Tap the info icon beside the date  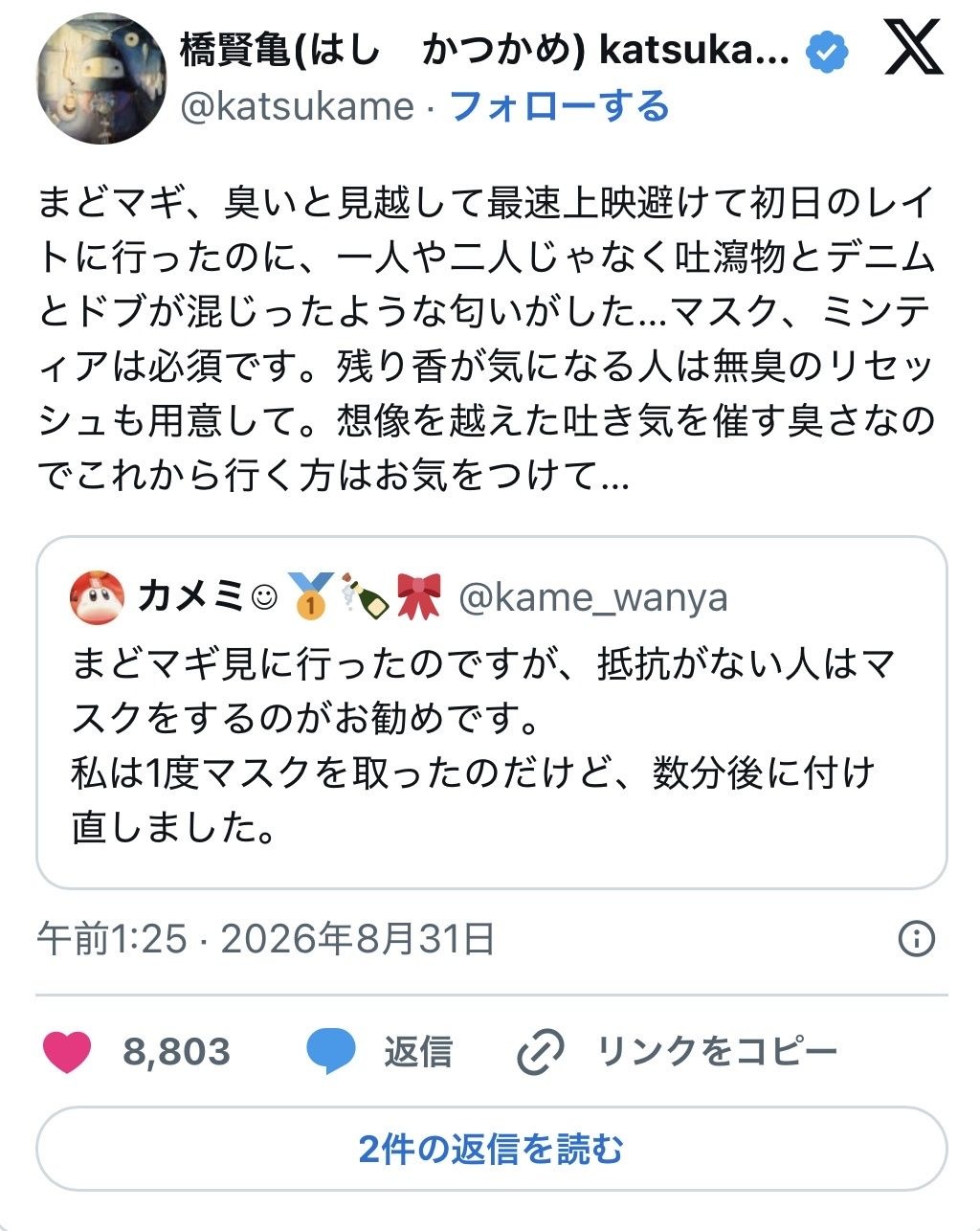[x=917, y=938]
